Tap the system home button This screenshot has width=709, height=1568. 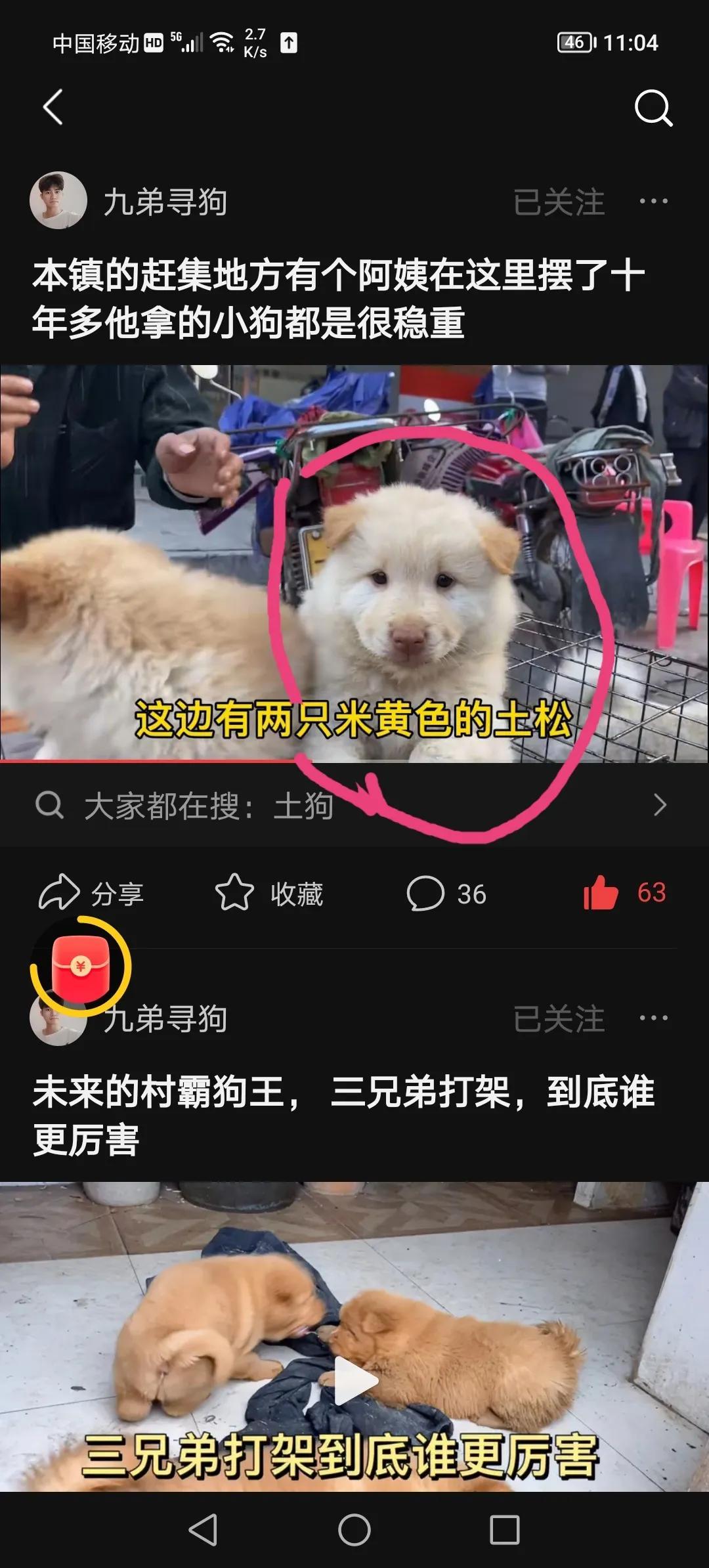(x=354, y=1530)
